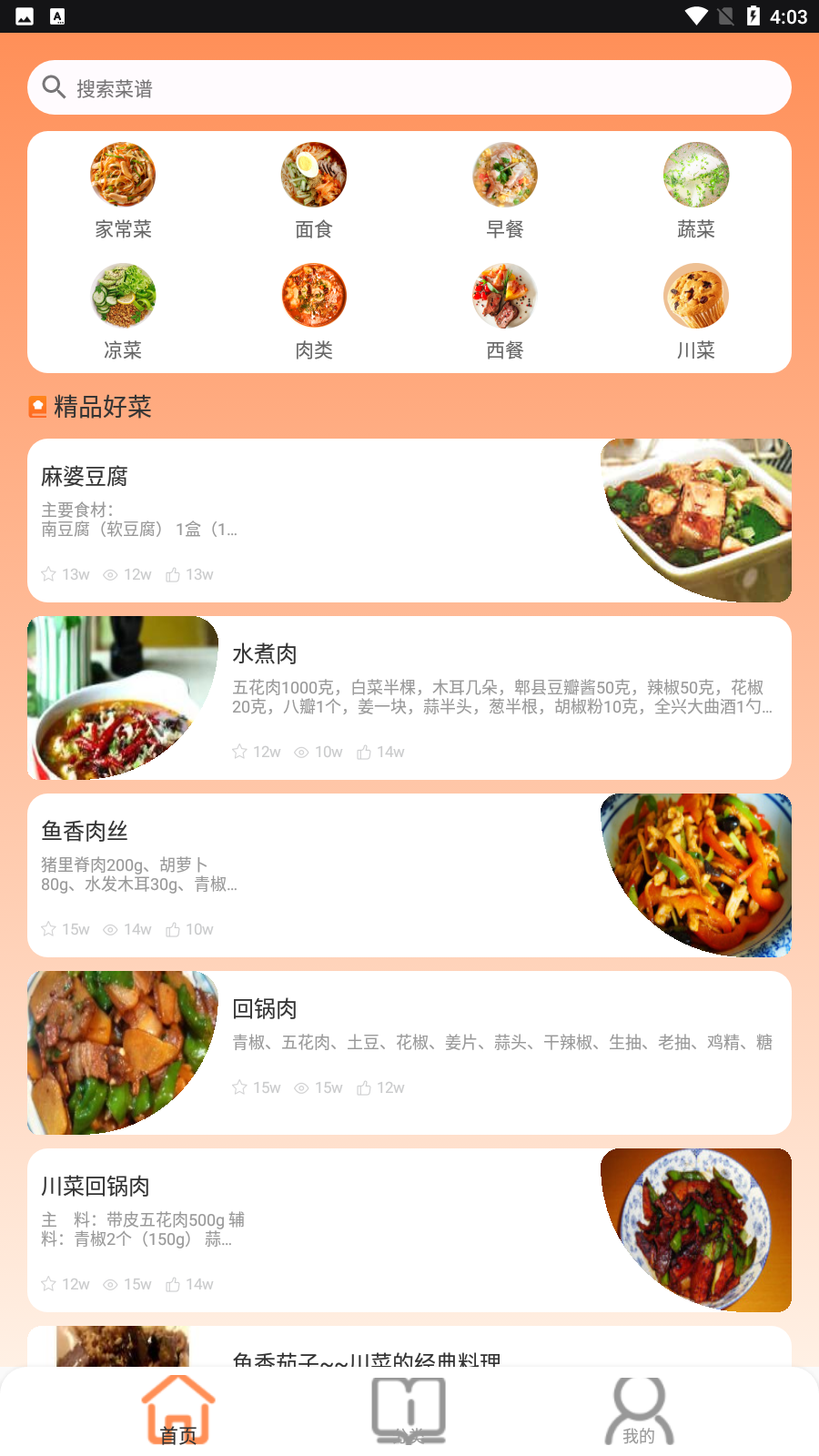
Task: Open the 凉菜 category icon
Action: click(123, 296)
